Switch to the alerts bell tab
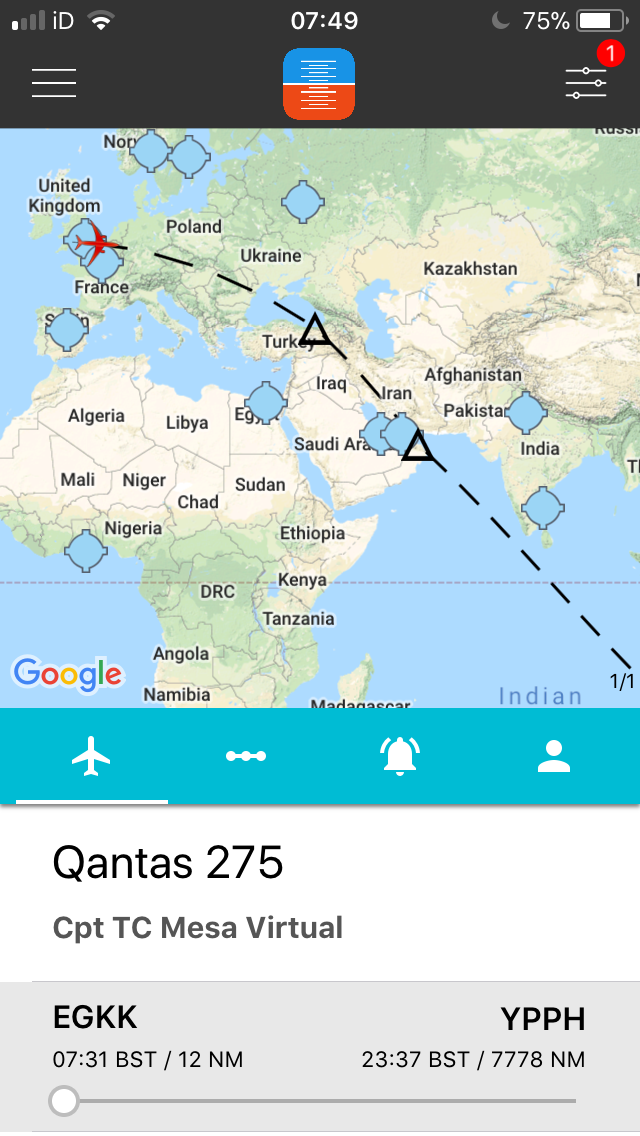The image size is (640, 1136). tap(399, 756)
